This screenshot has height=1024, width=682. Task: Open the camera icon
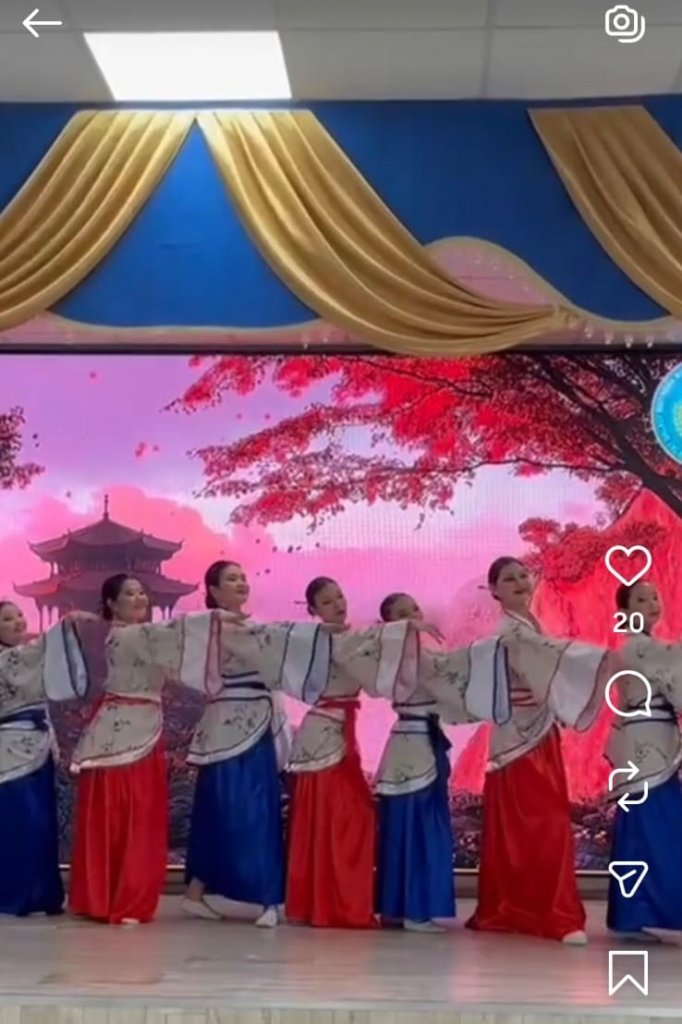coord(625,24)
